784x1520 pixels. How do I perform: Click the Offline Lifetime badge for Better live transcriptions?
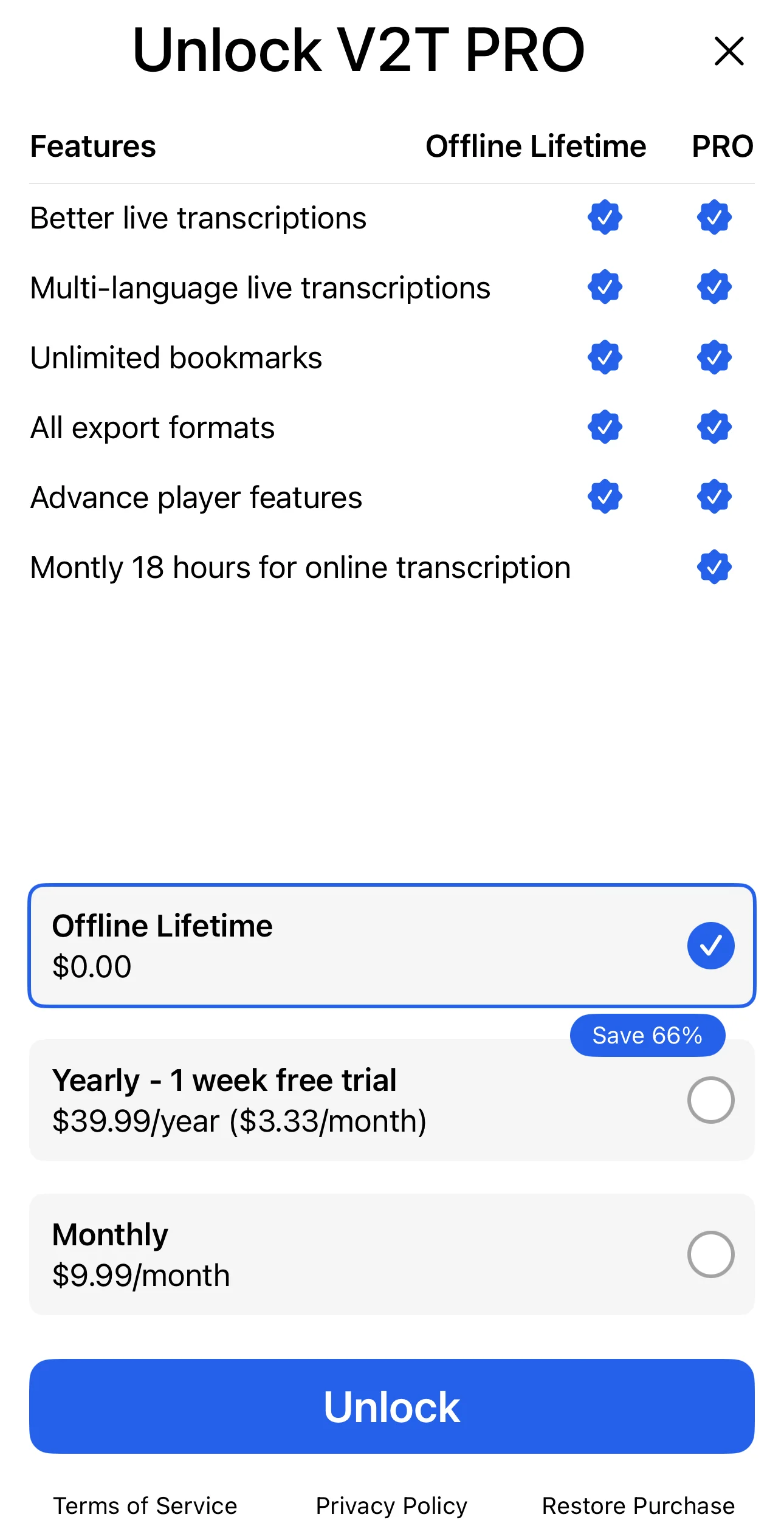[605, 217]
